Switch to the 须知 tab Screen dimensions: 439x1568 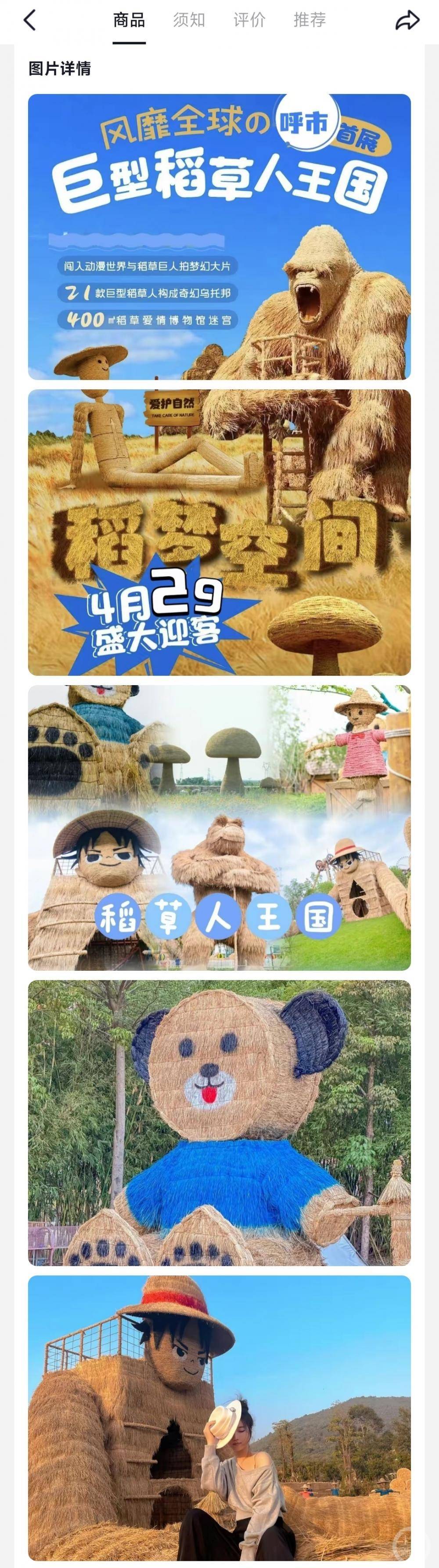(x=188, y=21)
